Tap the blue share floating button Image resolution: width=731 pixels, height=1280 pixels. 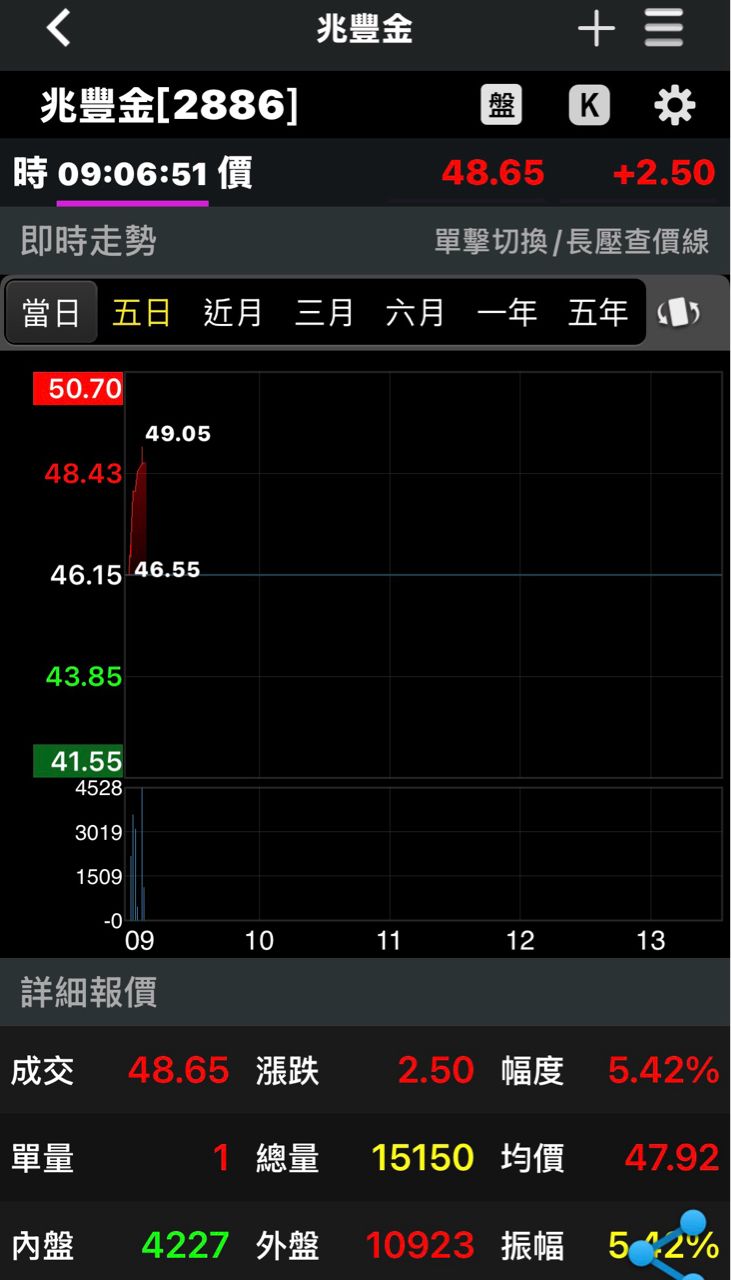(x=672, y=1244)
